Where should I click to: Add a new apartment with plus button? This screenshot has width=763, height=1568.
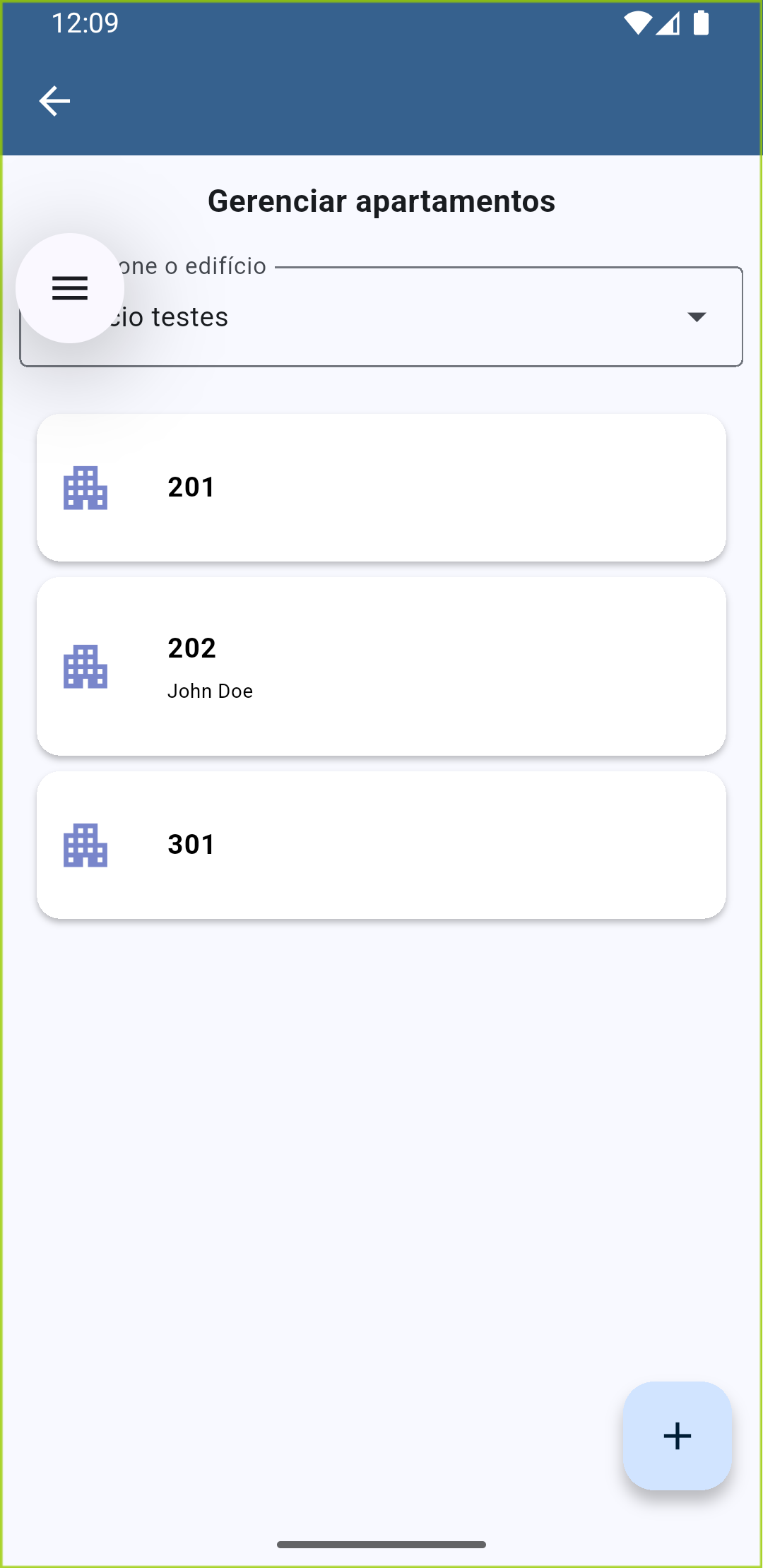click(677, 1436)
